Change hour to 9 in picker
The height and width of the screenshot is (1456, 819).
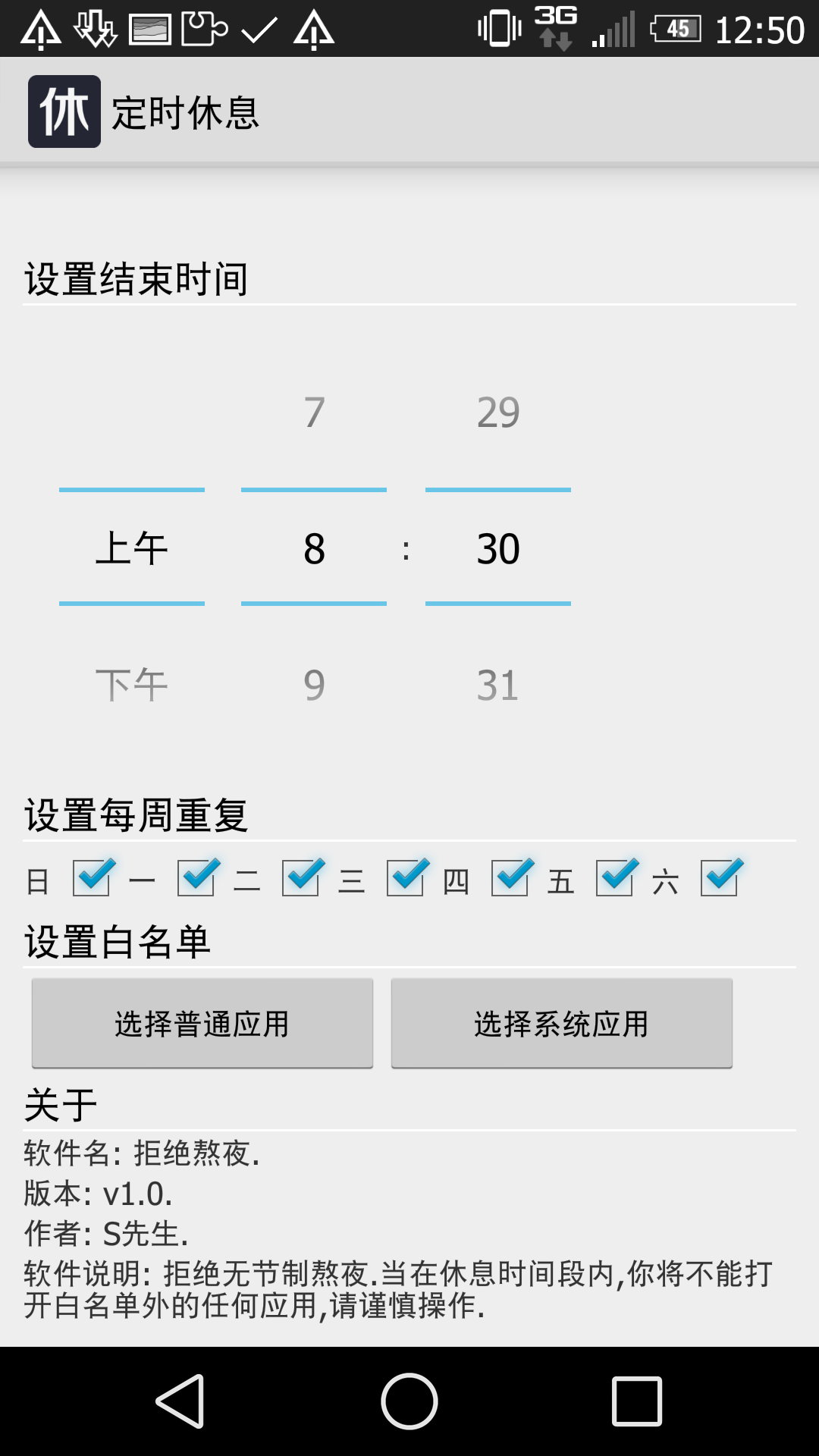(314, 685)
